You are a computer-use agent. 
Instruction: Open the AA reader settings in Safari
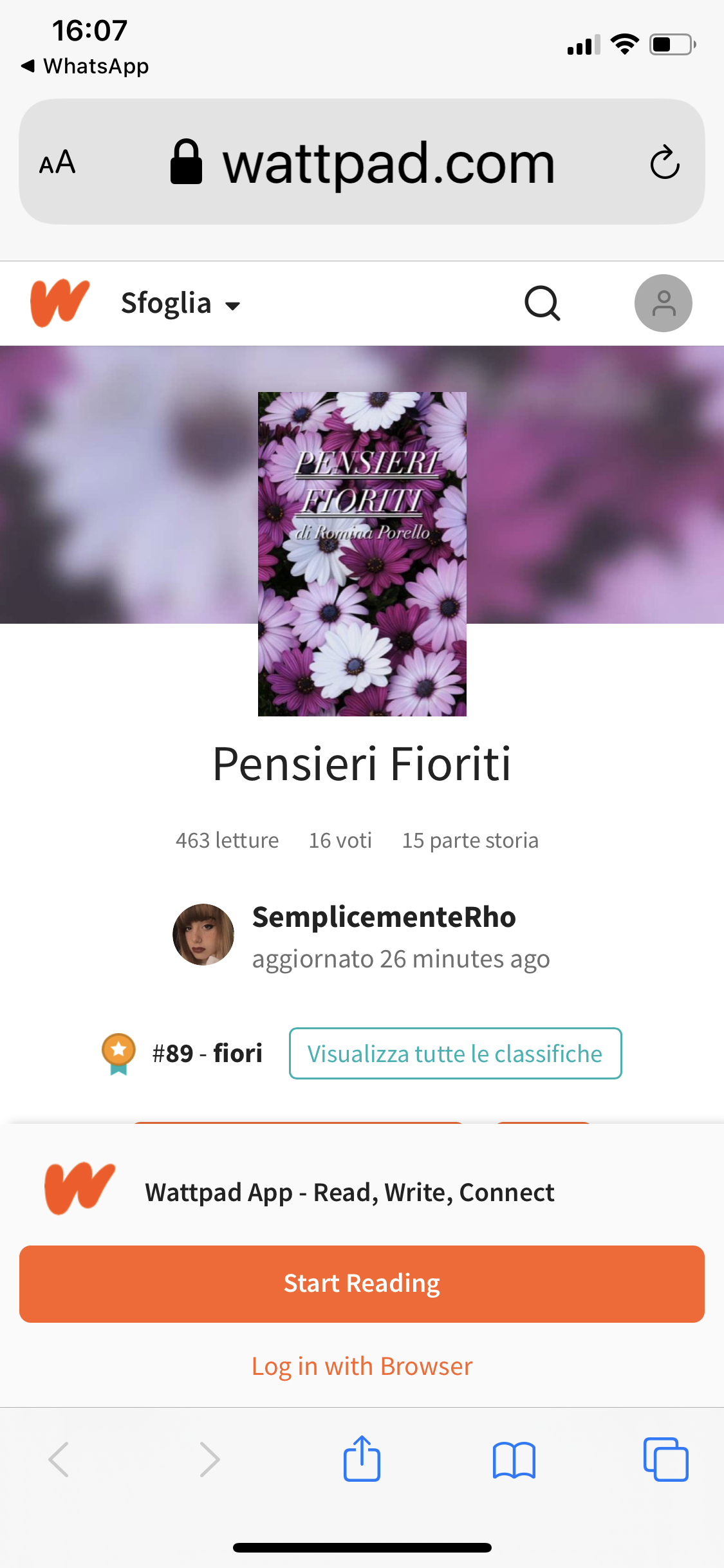pyautogui.click(x=57, y=162)
